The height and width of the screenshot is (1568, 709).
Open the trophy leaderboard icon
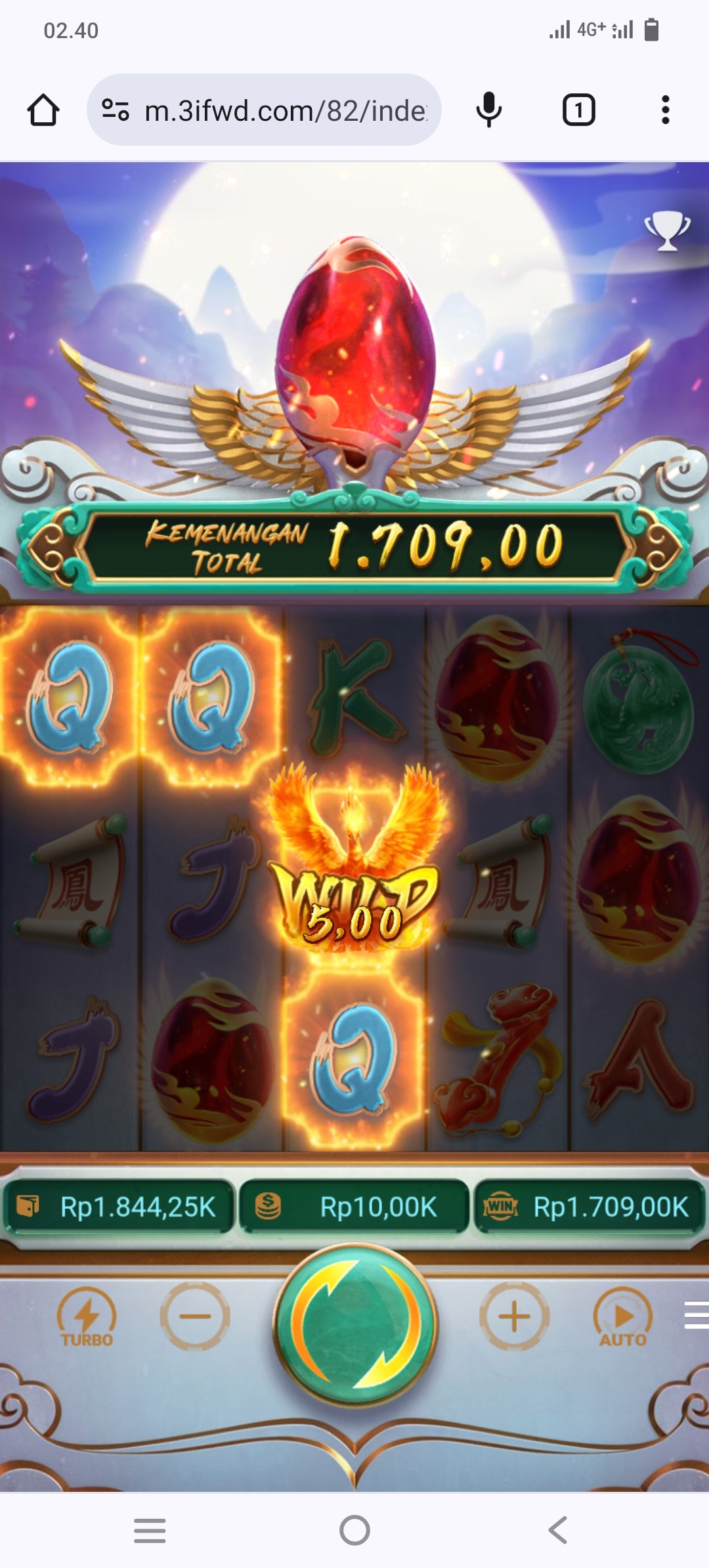[667, 230]
